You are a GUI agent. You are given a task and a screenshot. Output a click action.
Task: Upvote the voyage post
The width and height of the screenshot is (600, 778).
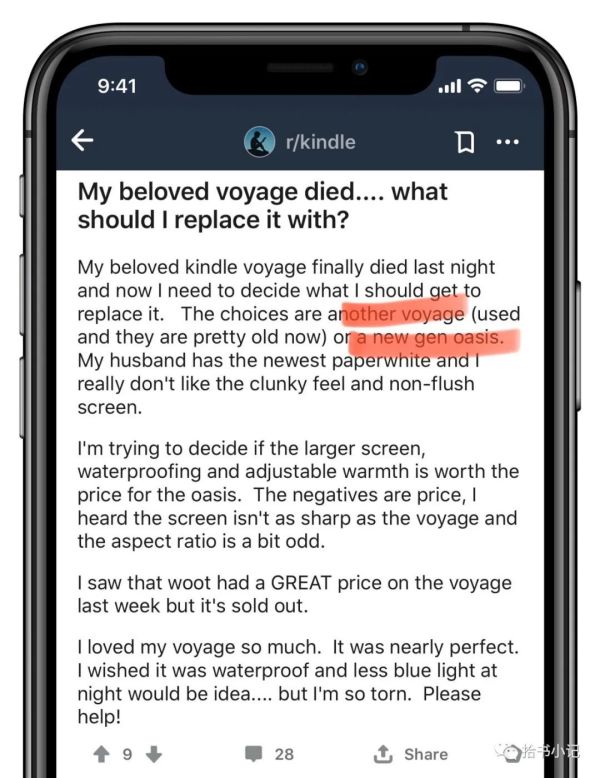click(x=101, y=754)
